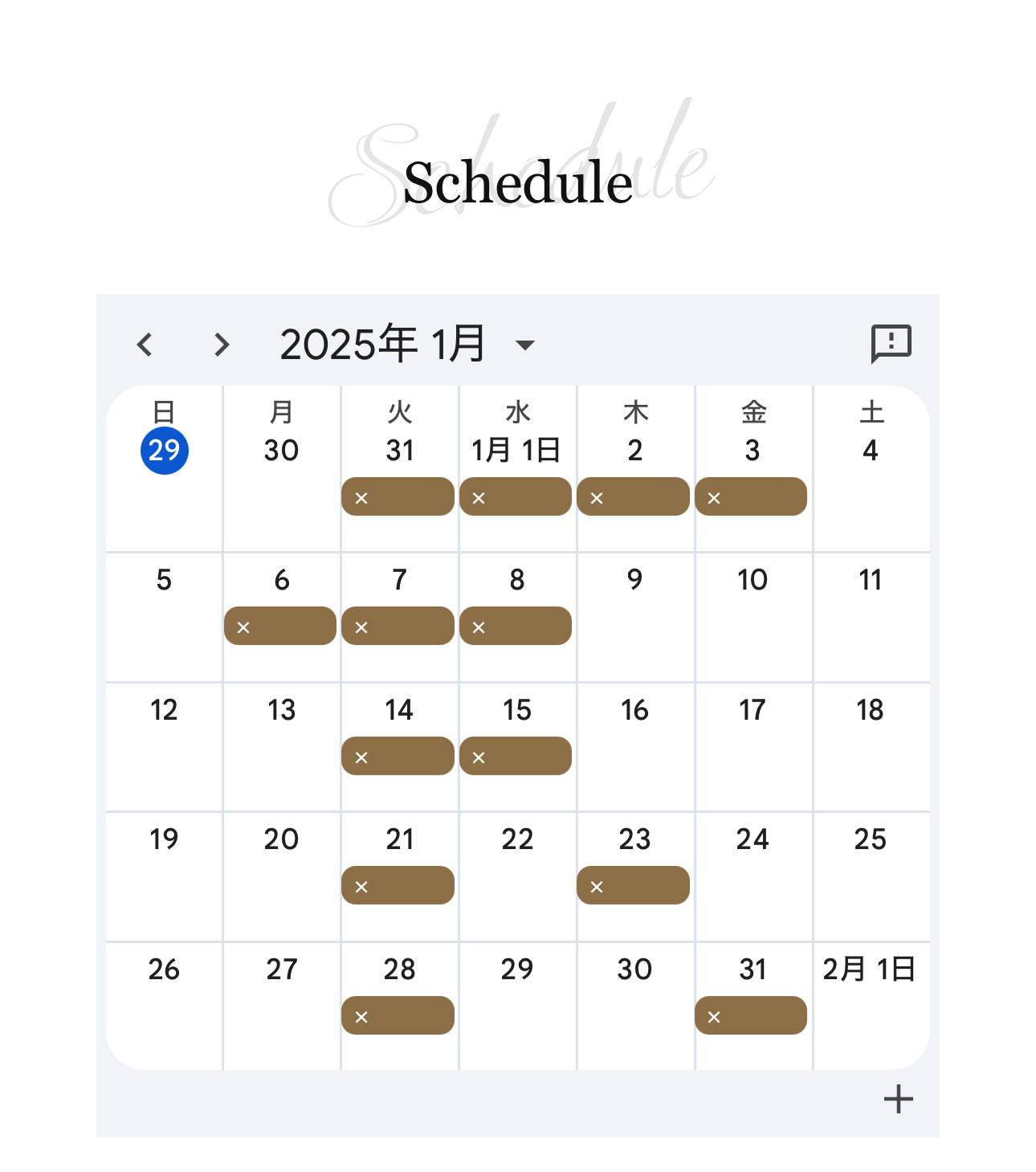Tap the plus icon below the calendar
This screenshot has height=1172, width=1036.
point(898,1098)
